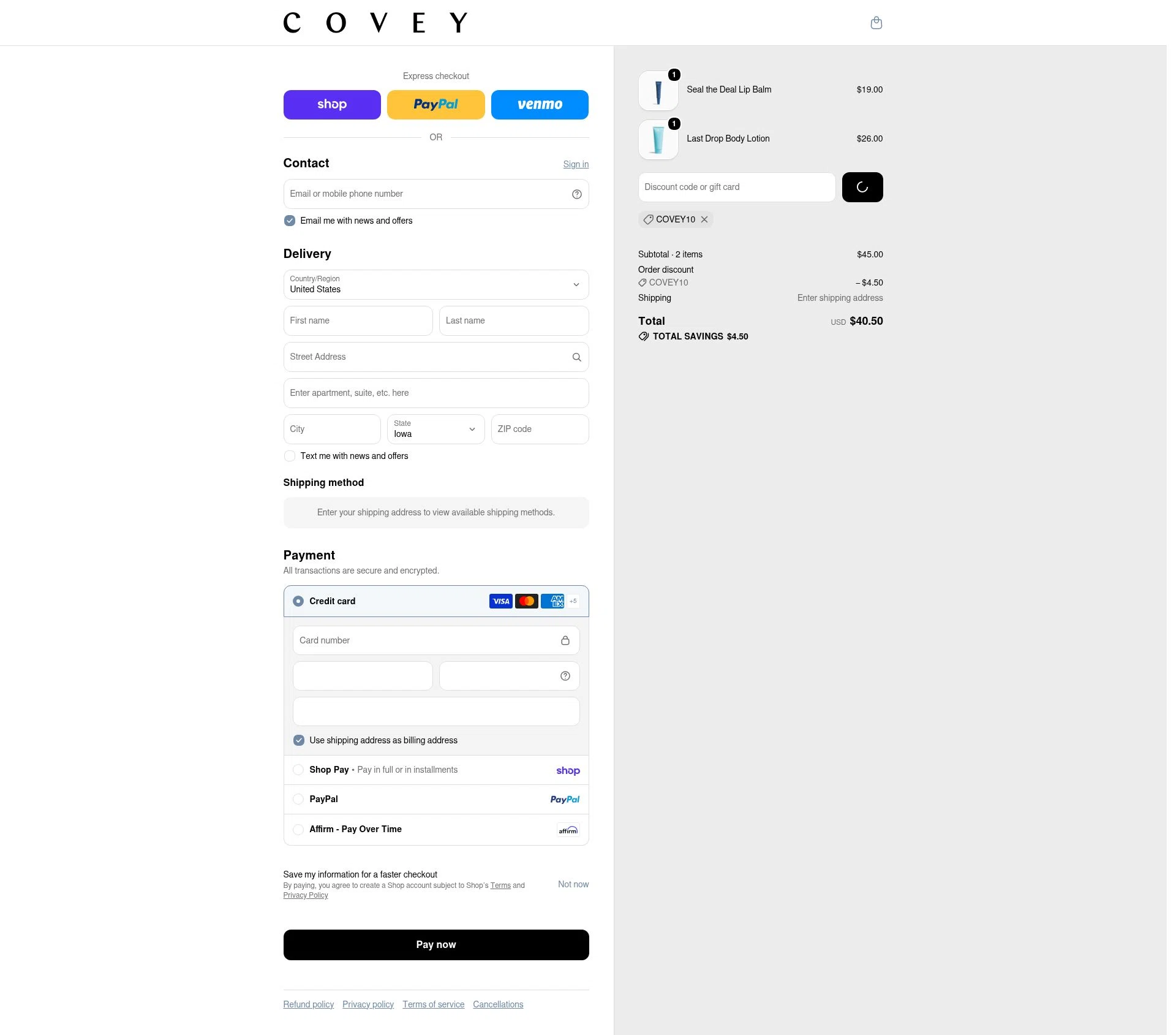This screenshot has height=1035, width=1176.
Task: Check out with Venmo express button
Action: tap(540, 105)
